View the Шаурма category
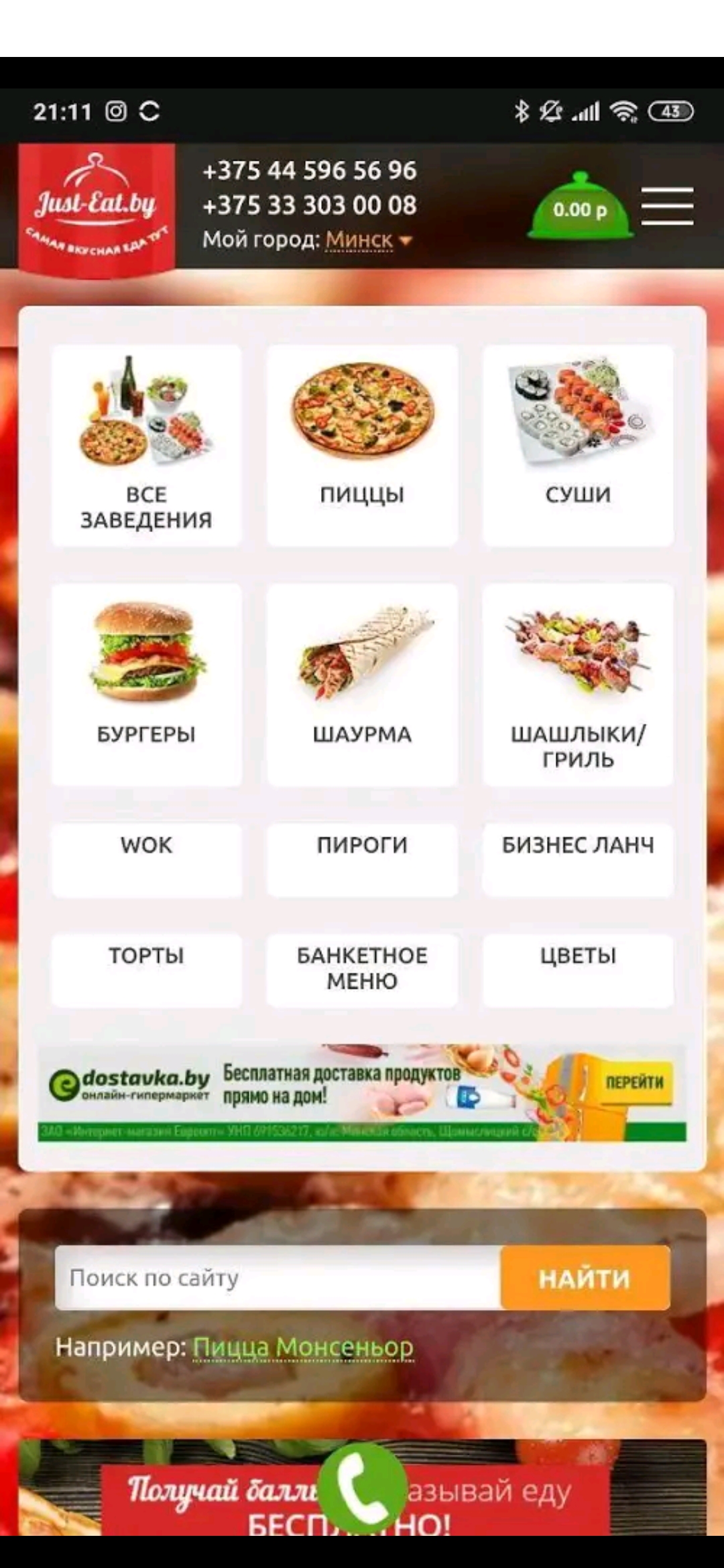The image size is (724, 1568). (x=362, y=684)
